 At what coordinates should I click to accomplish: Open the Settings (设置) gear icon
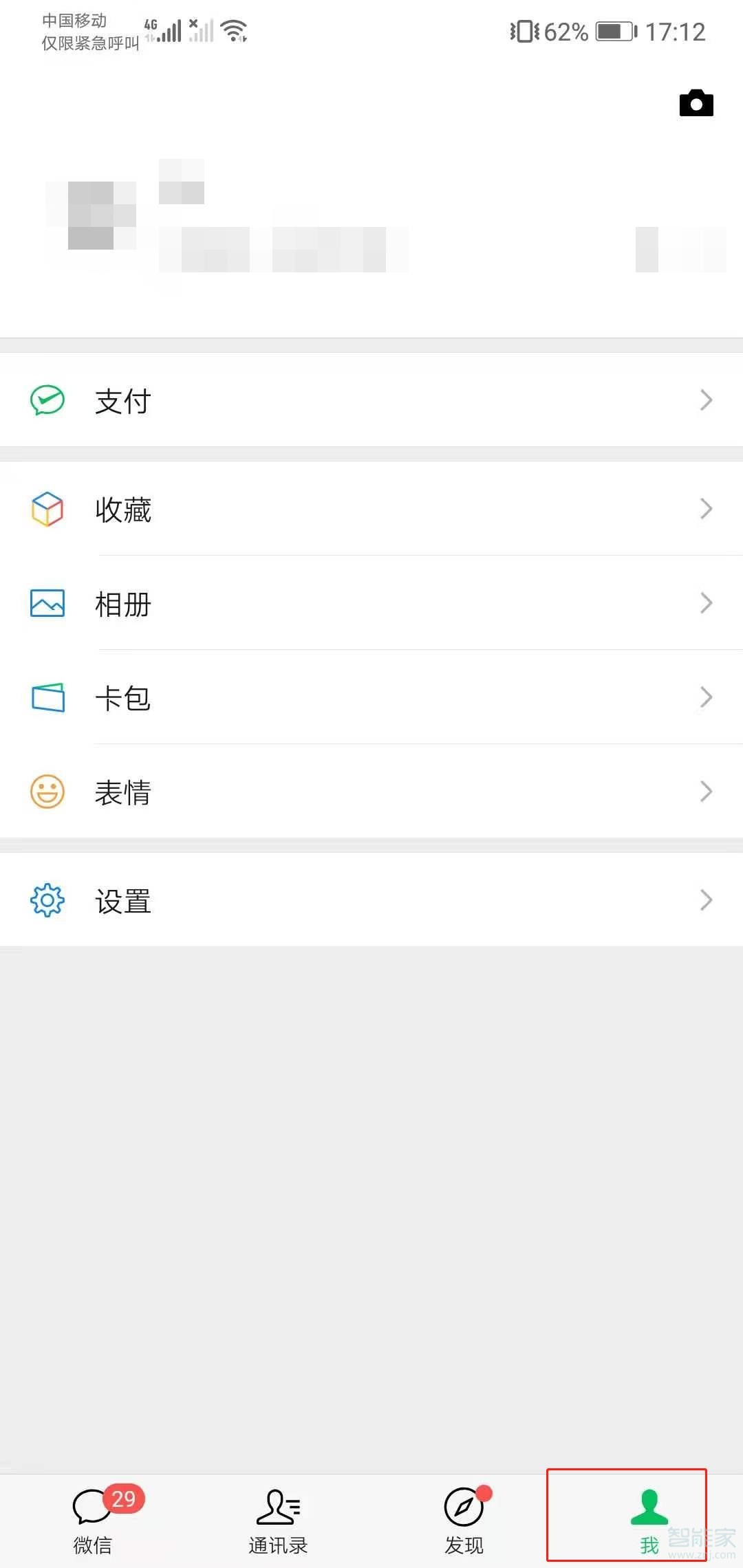pyautogui.click(x=46, y=900)
